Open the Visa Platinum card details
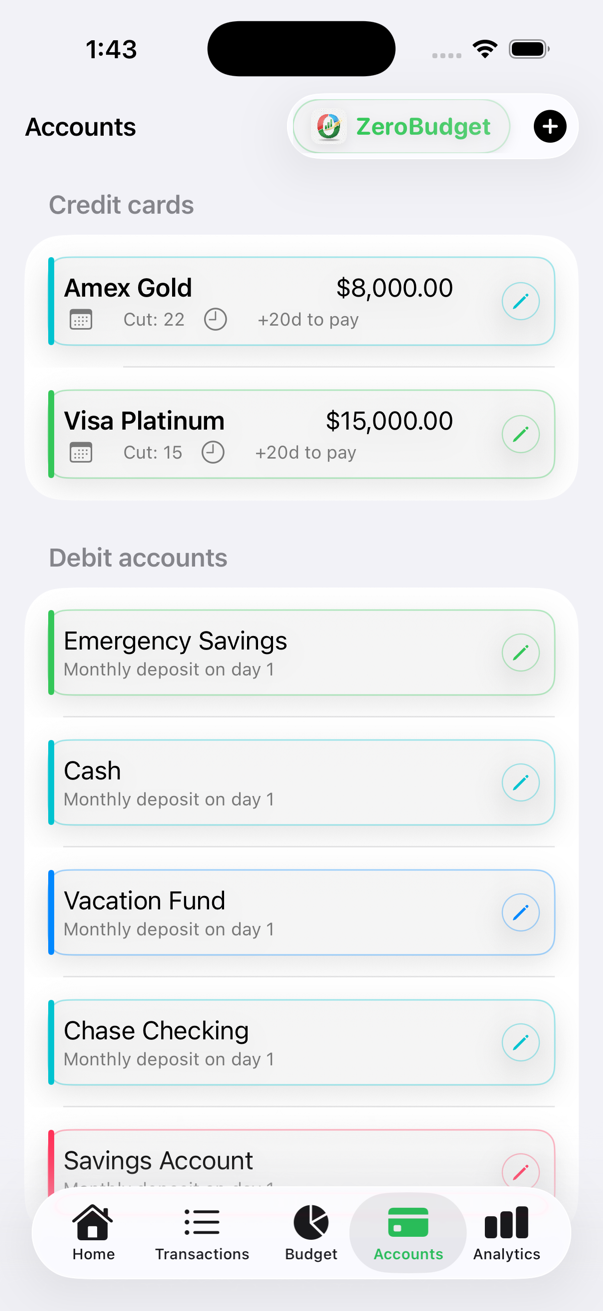Viewport: 603px width, 1311px height. tap(260, 434)
